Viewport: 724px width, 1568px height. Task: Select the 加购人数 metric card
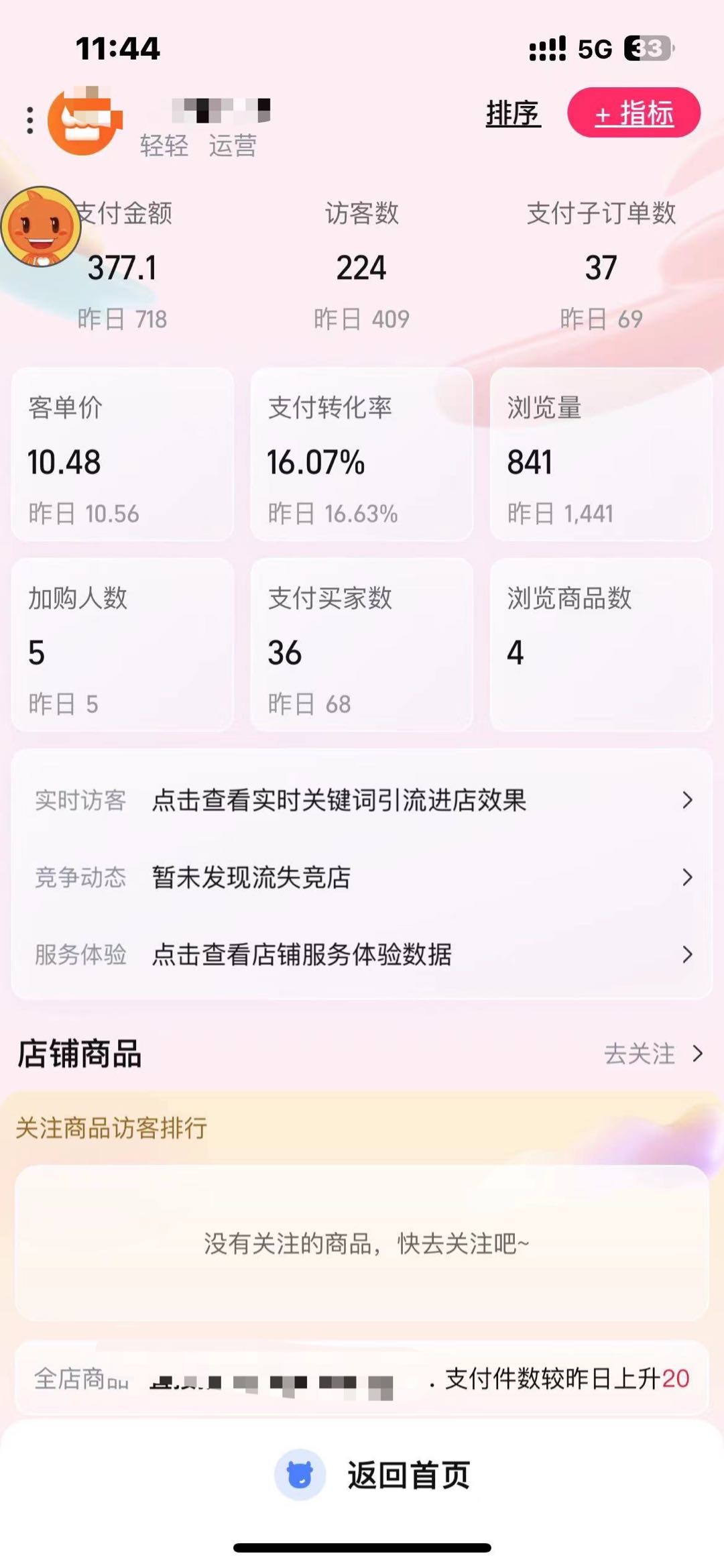pyautogui.click(x=122, y=645)
